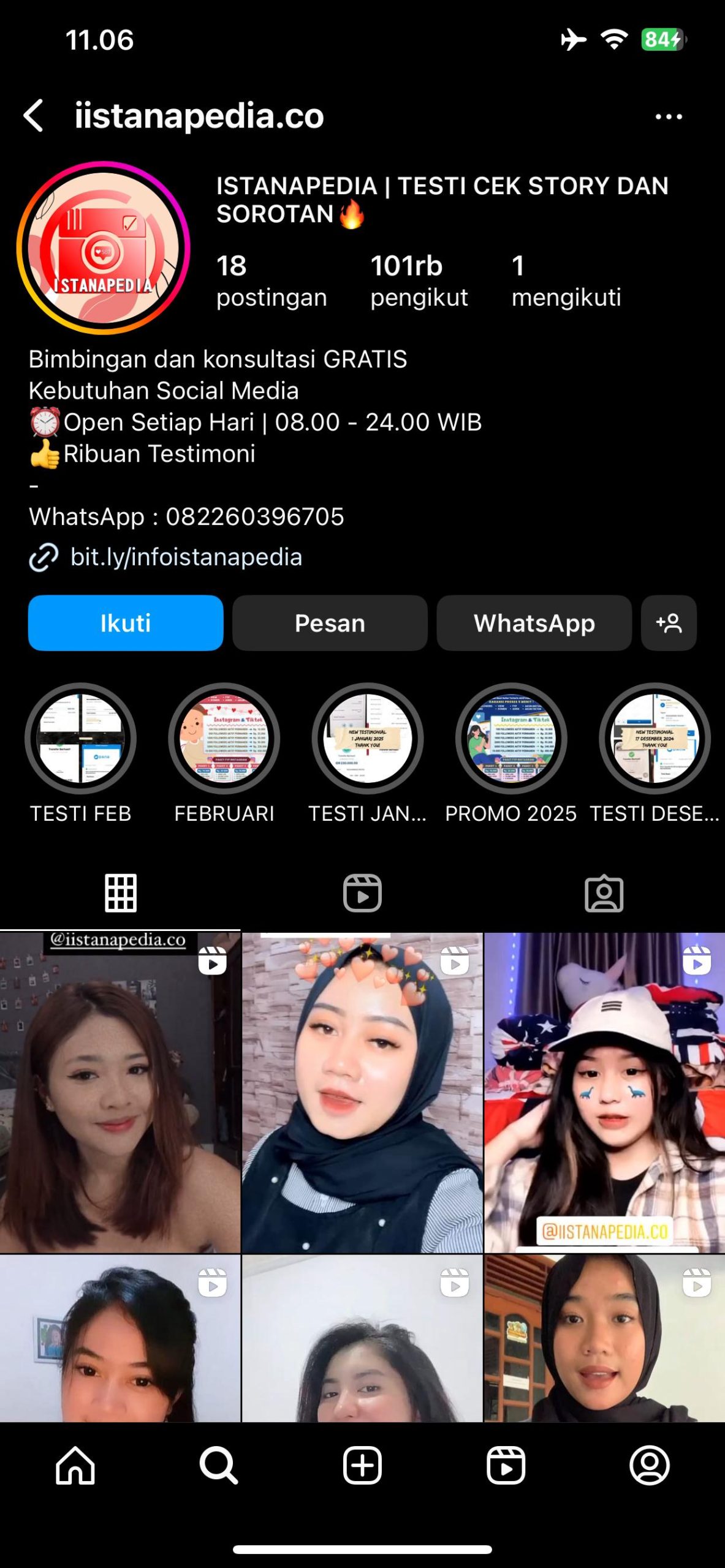The width and height of the screenshot is (725, 1568).
Task: Open the 101rb pengikut followers list
Action: [x=419, y=281]
